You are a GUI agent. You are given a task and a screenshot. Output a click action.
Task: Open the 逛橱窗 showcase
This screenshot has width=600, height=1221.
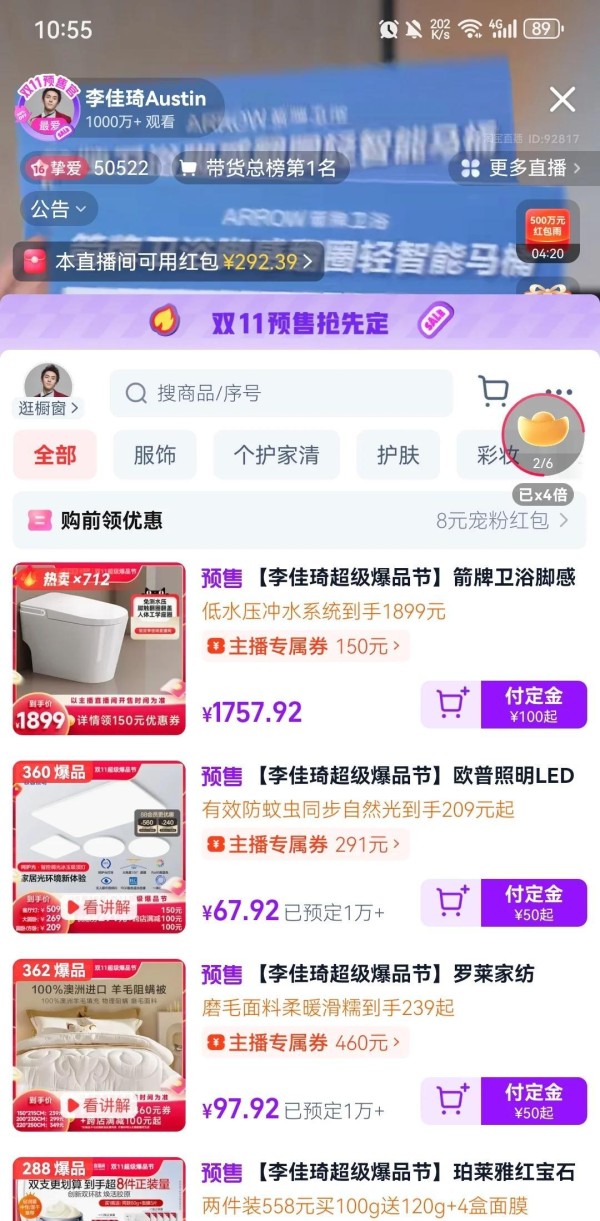pos(48,391)
